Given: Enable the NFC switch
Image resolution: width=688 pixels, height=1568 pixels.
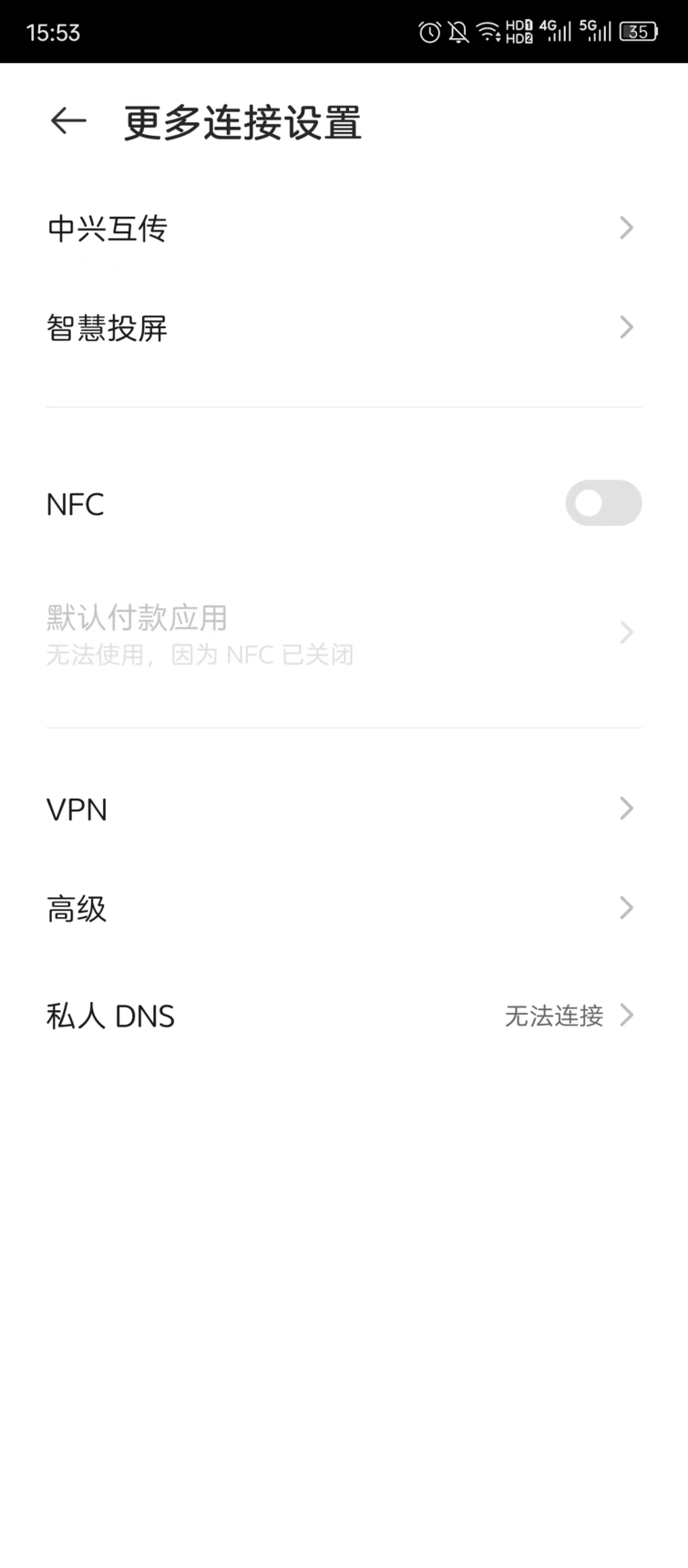Looking at the screenshot, I should pyautogui.click(x=603, y=503).
